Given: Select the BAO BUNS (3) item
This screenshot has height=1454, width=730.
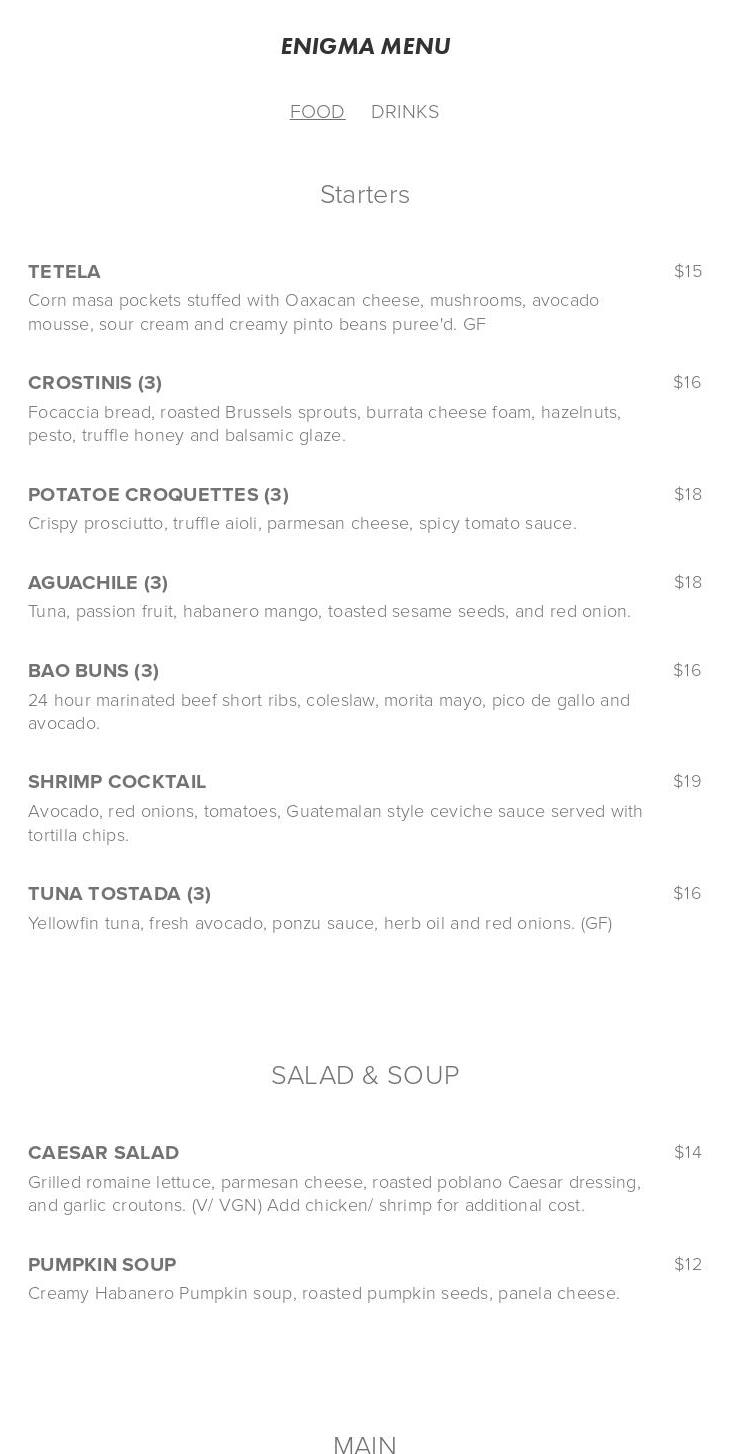Looking at the screenshot, I should coord(93,671).
